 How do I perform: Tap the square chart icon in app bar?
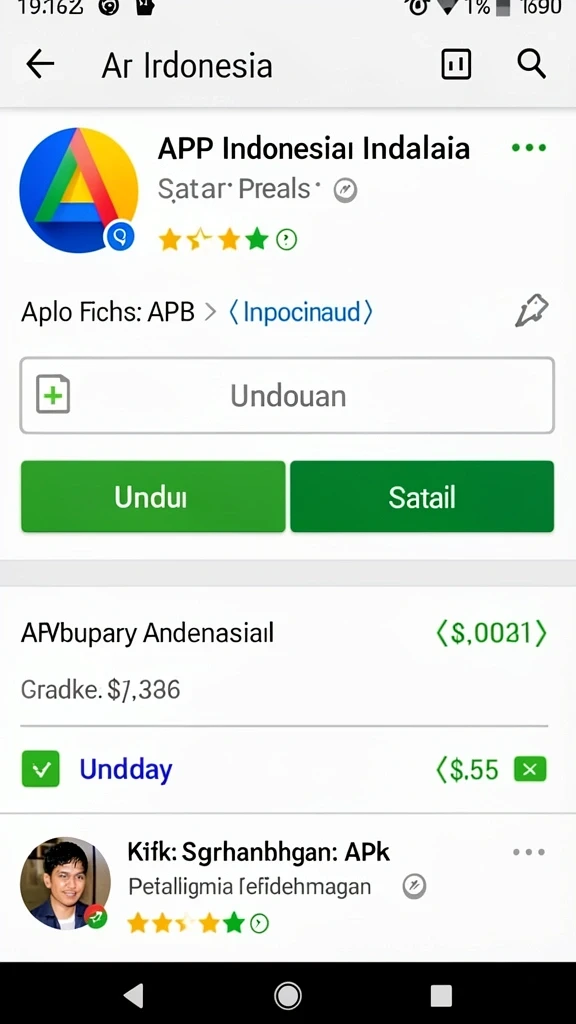pos(456,64)
